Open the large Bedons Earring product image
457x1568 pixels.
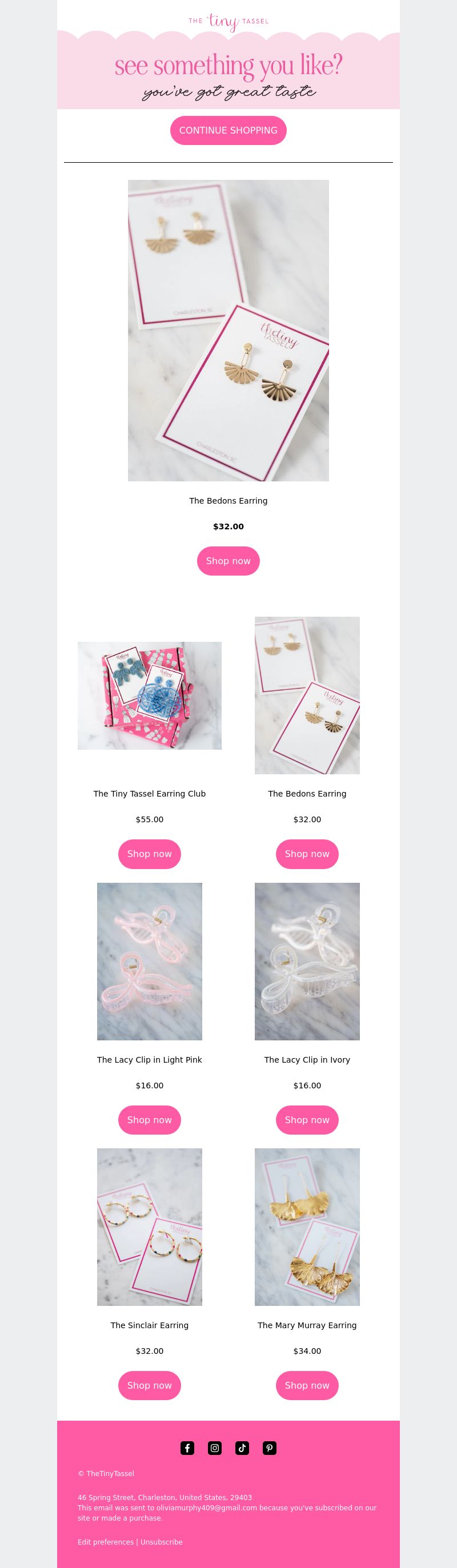[228, 330]
